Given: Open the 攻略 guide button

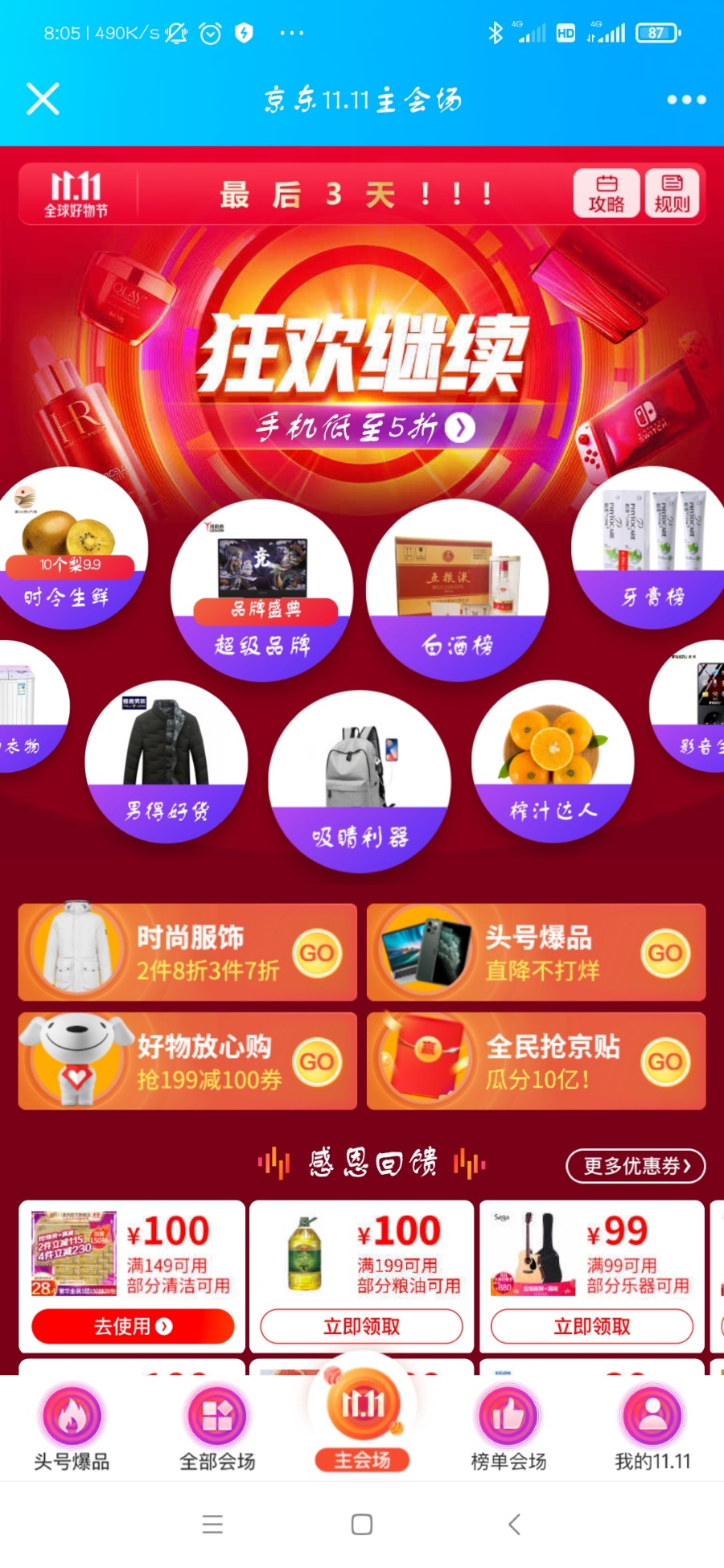Looking at the screenshot, I should [607, 194].
